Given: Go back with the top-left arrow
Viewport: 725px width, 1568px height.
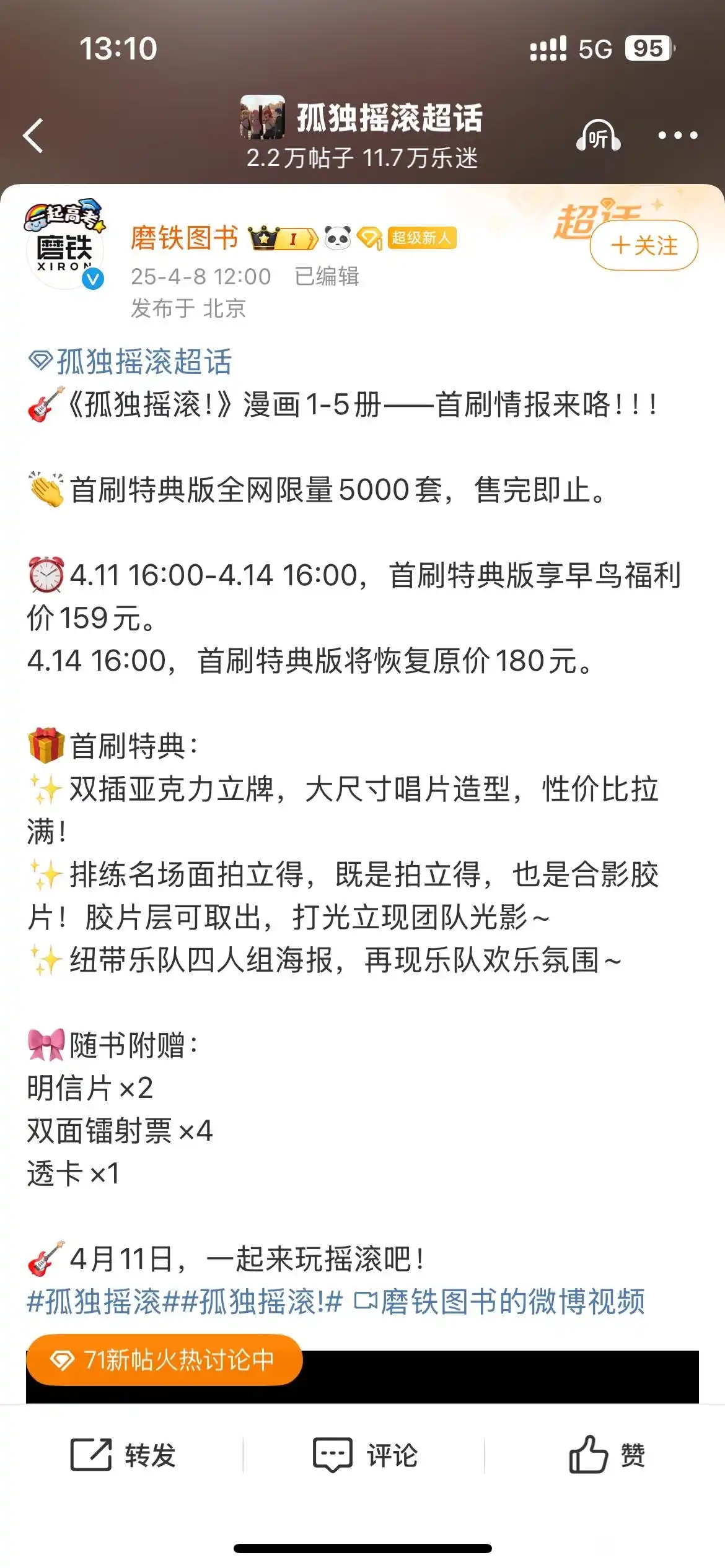Looking at the screenshot, I should click(33, 136).
